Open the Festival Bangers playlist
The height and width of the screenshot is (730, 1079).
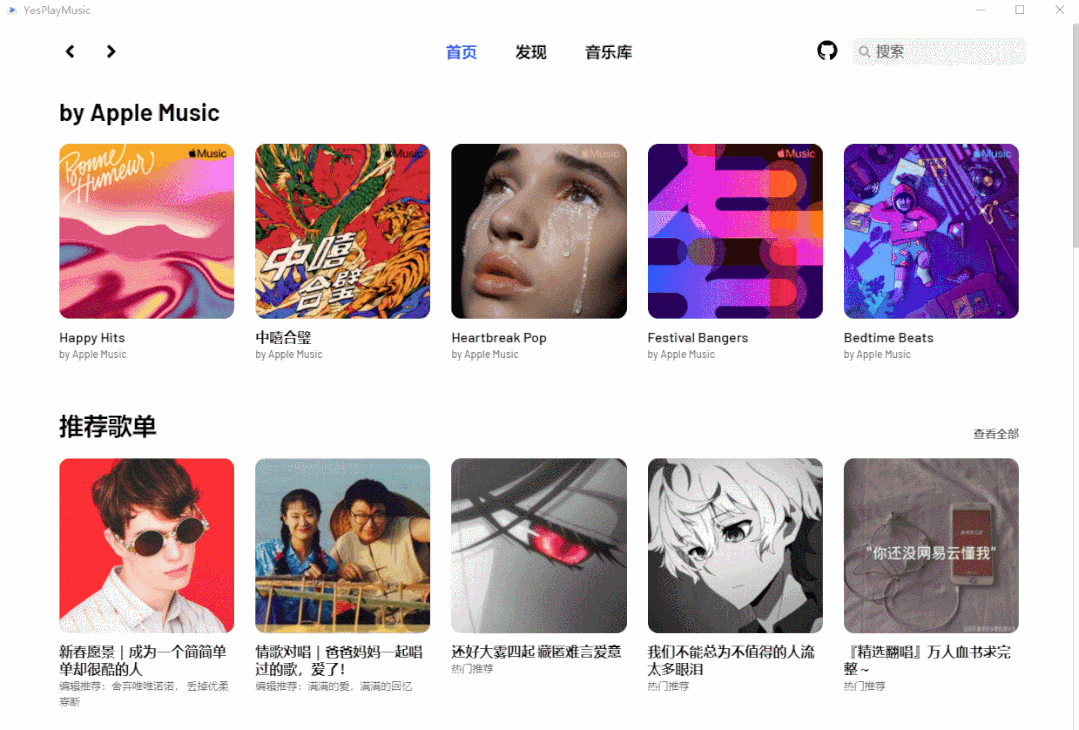click(x=735, y=231)
